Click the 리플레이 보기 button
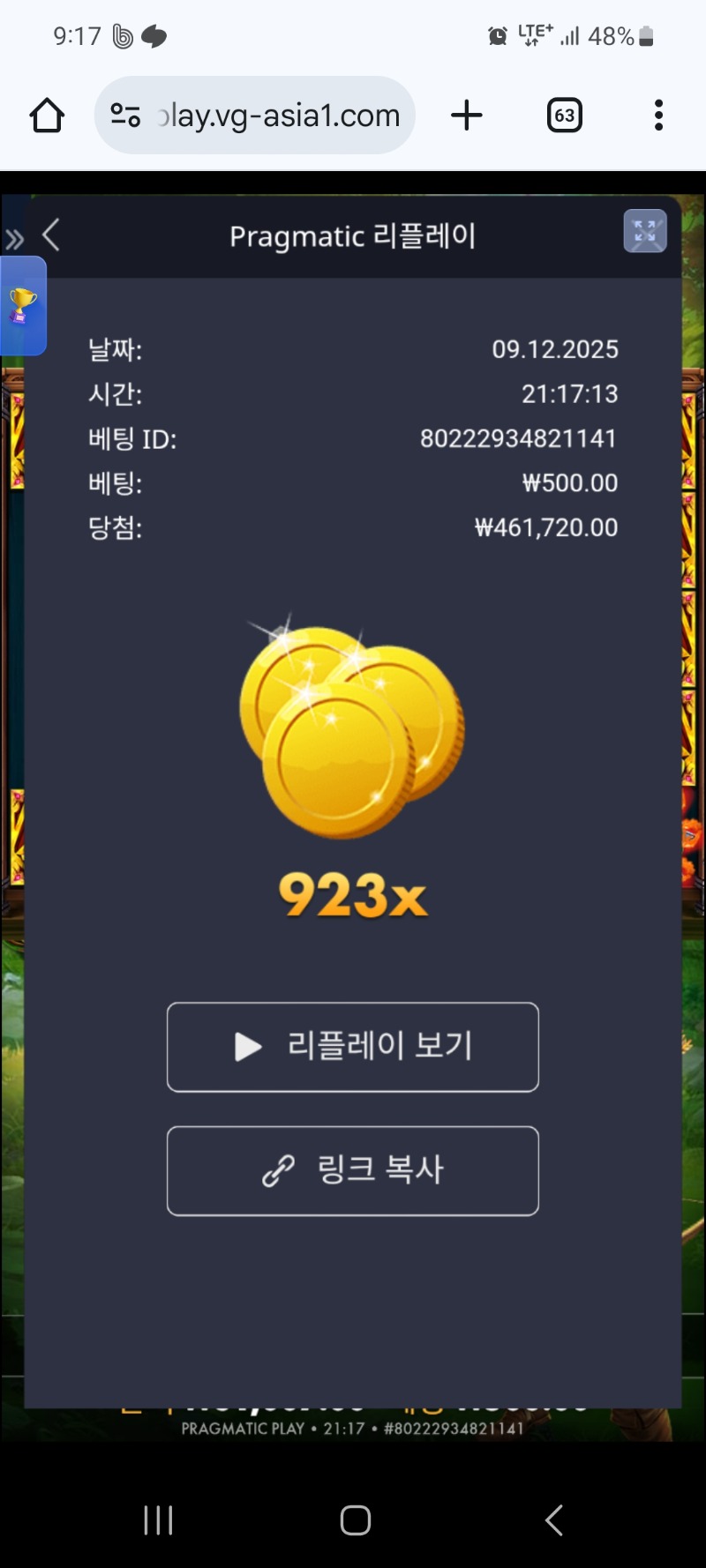 click(x=353, y=1047)
